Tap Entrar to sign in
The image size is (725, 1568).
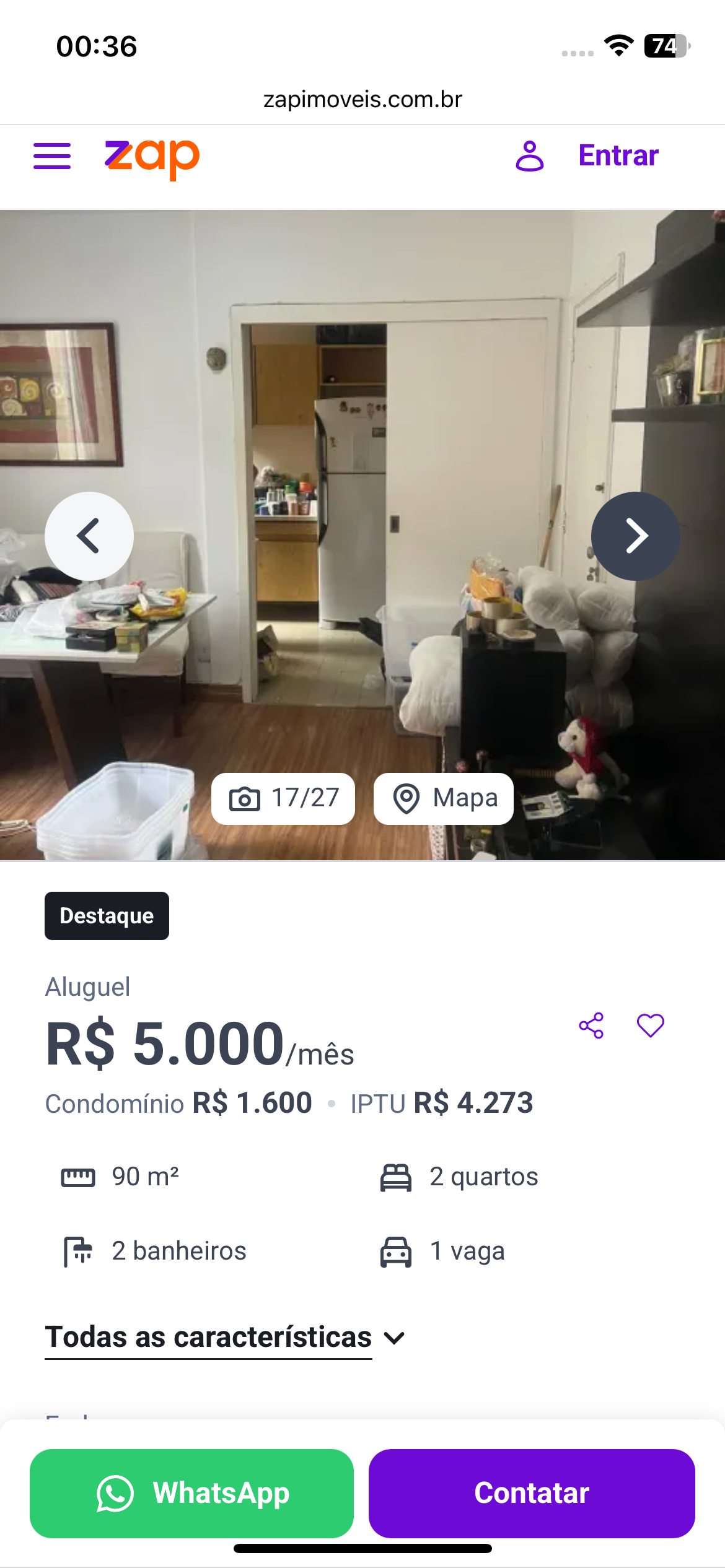tap(617, 155)
